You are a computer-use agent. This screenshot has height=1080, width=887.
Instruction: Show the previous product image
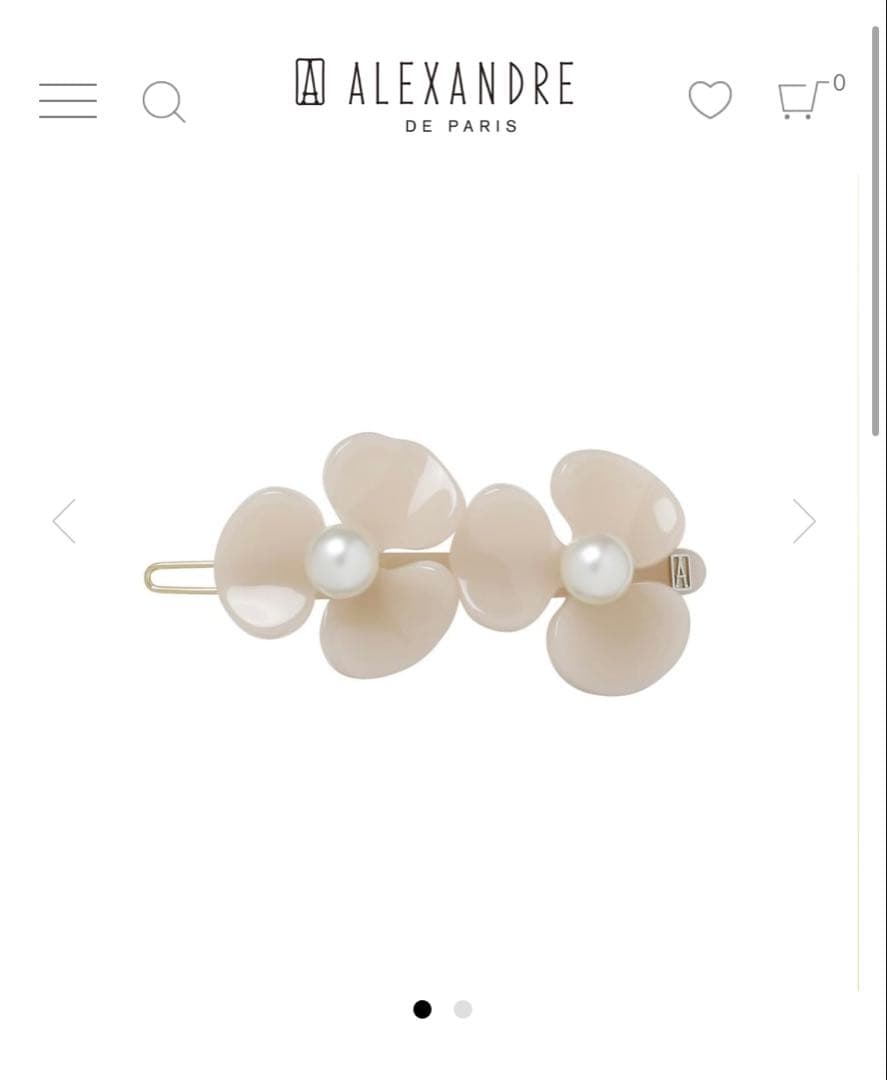point(64,521)
